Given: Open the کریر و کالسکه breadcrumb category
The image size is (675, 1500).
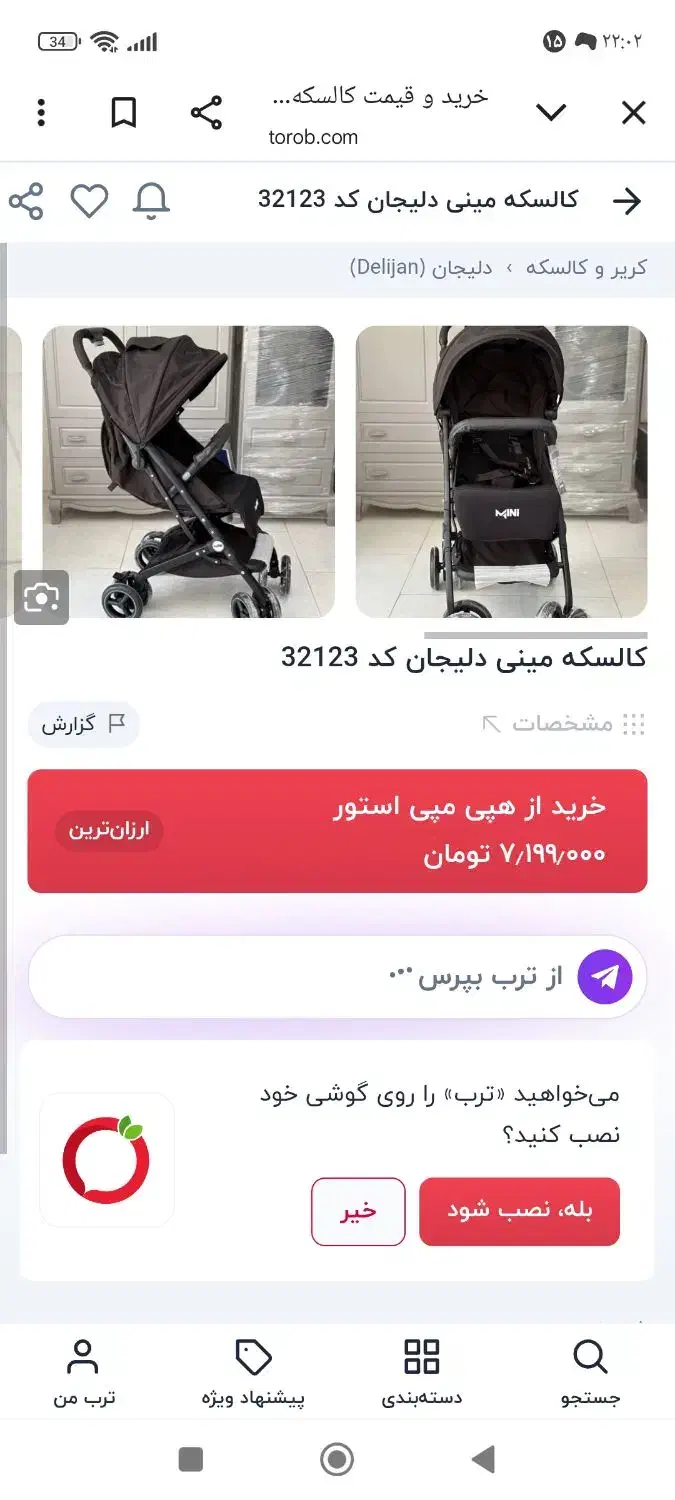Looking at the screenshot, I should coord(587,268).
